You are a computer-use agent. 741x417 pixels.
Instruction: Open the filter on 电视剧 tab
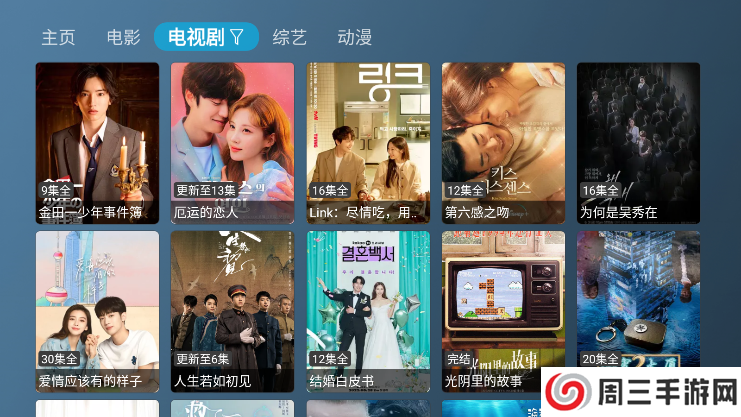click(237, 38)
